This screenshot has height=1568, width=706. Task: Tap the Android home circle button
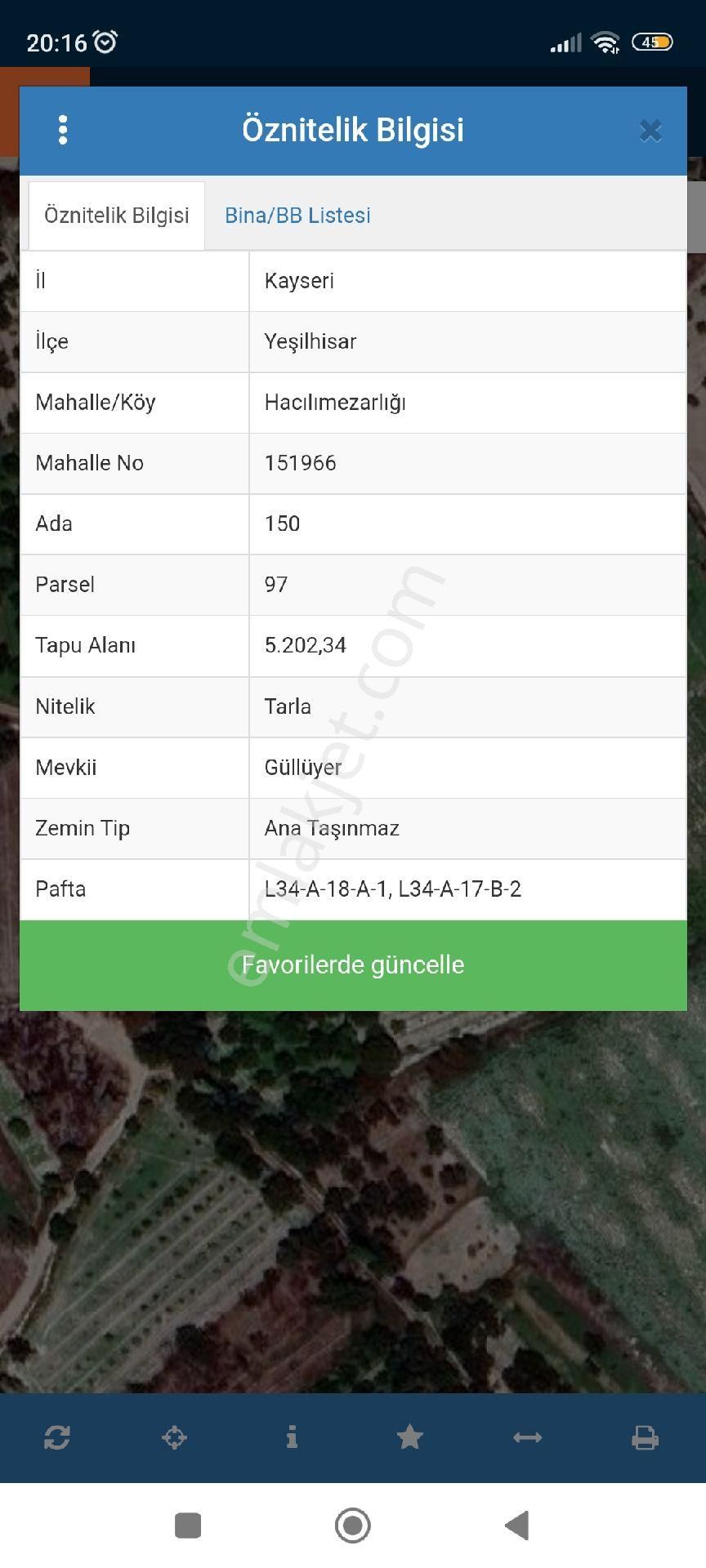(351, 1526)
